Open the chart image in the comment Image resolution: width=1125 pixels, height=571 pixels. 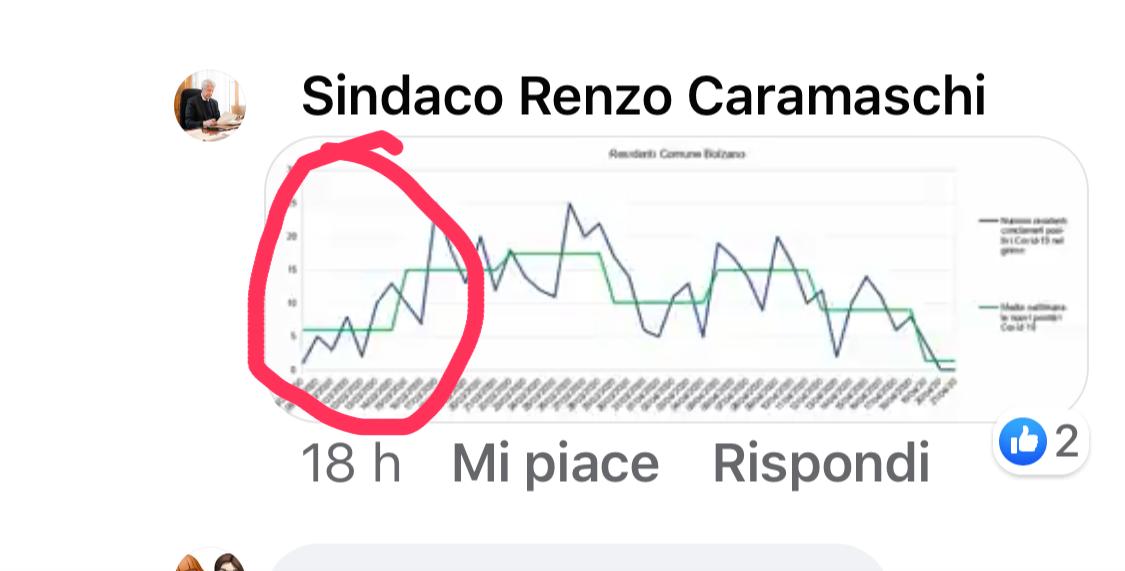click(x=676, y=278)
